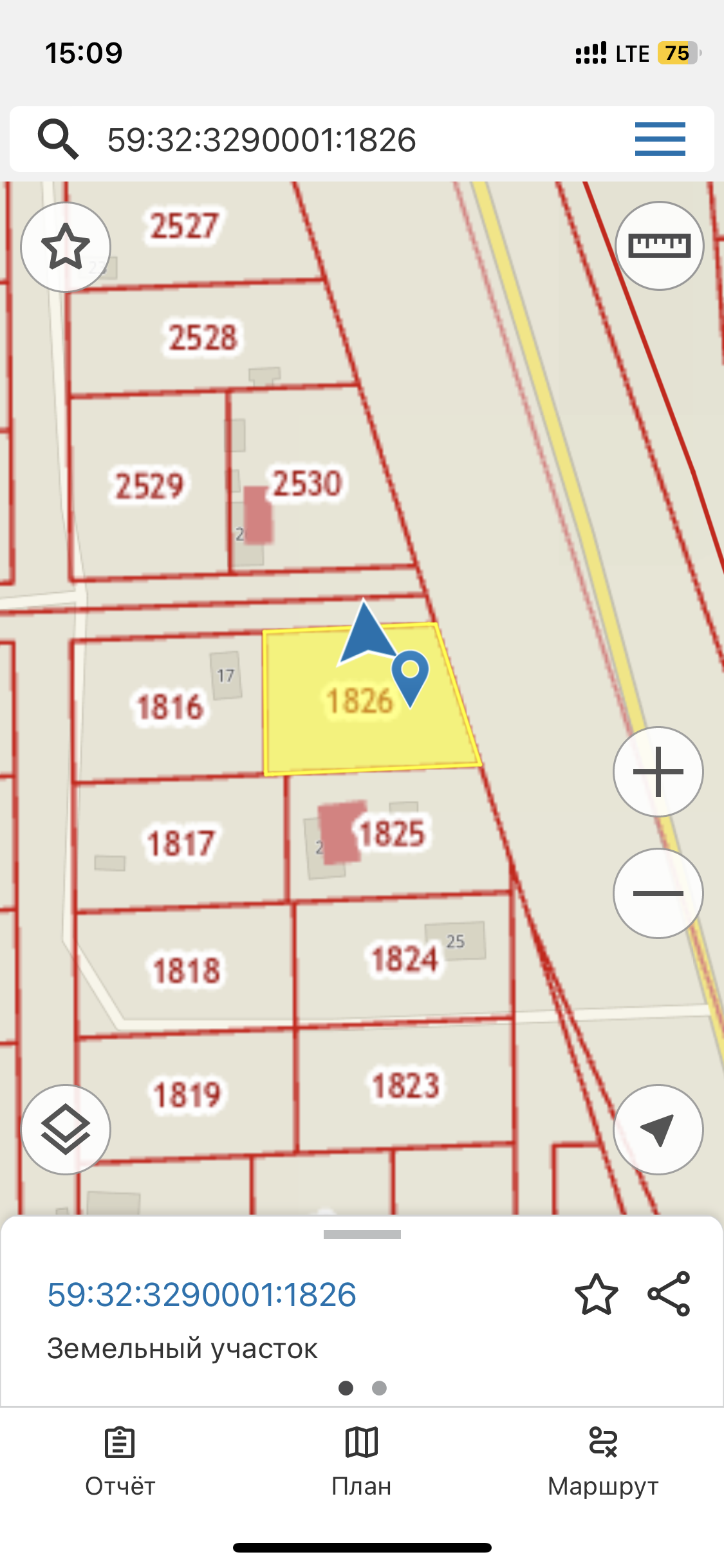Zoom in with the plus button
This screenshot has width=724, height=1568.
658,771
